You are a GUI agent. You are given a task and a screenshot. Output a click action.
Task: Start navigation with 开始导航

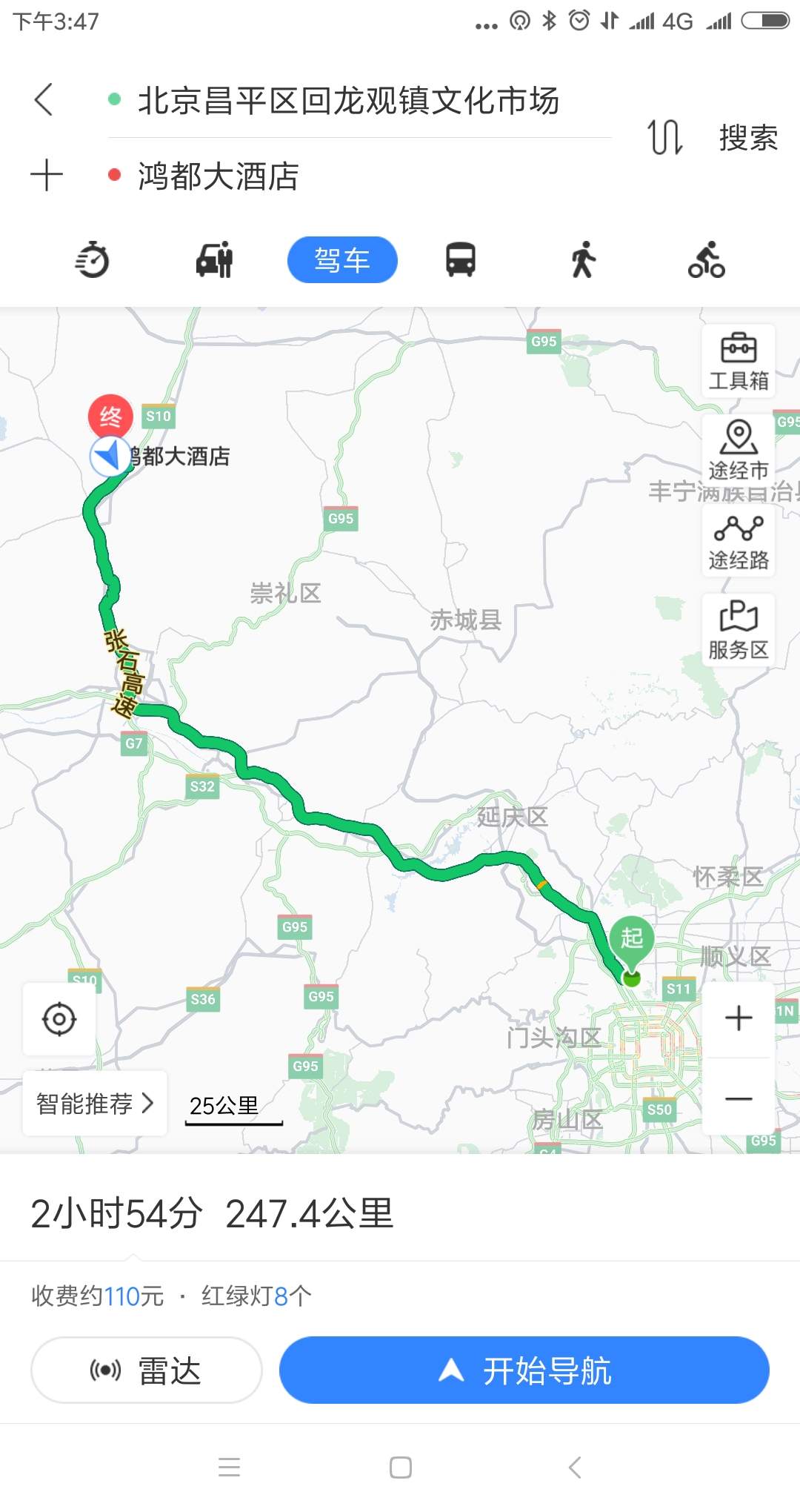(524, 1370)
